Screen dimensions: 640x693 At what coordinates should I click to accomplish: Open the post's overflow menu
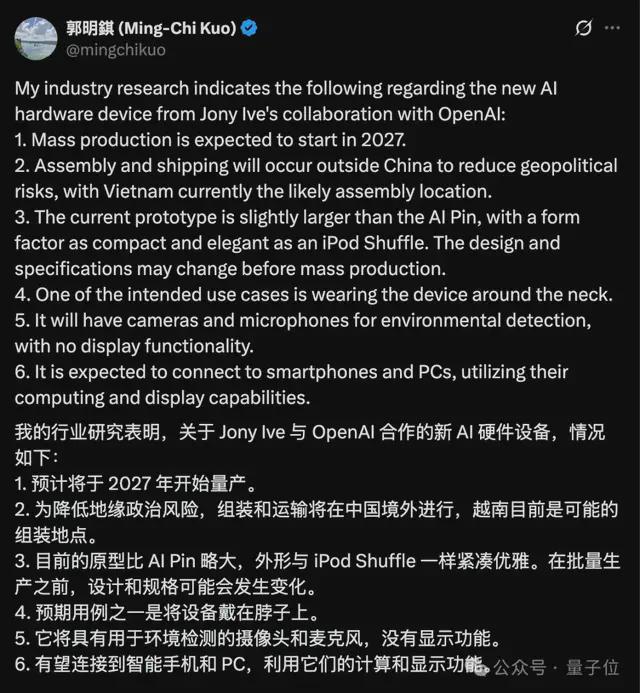[615, 28]
